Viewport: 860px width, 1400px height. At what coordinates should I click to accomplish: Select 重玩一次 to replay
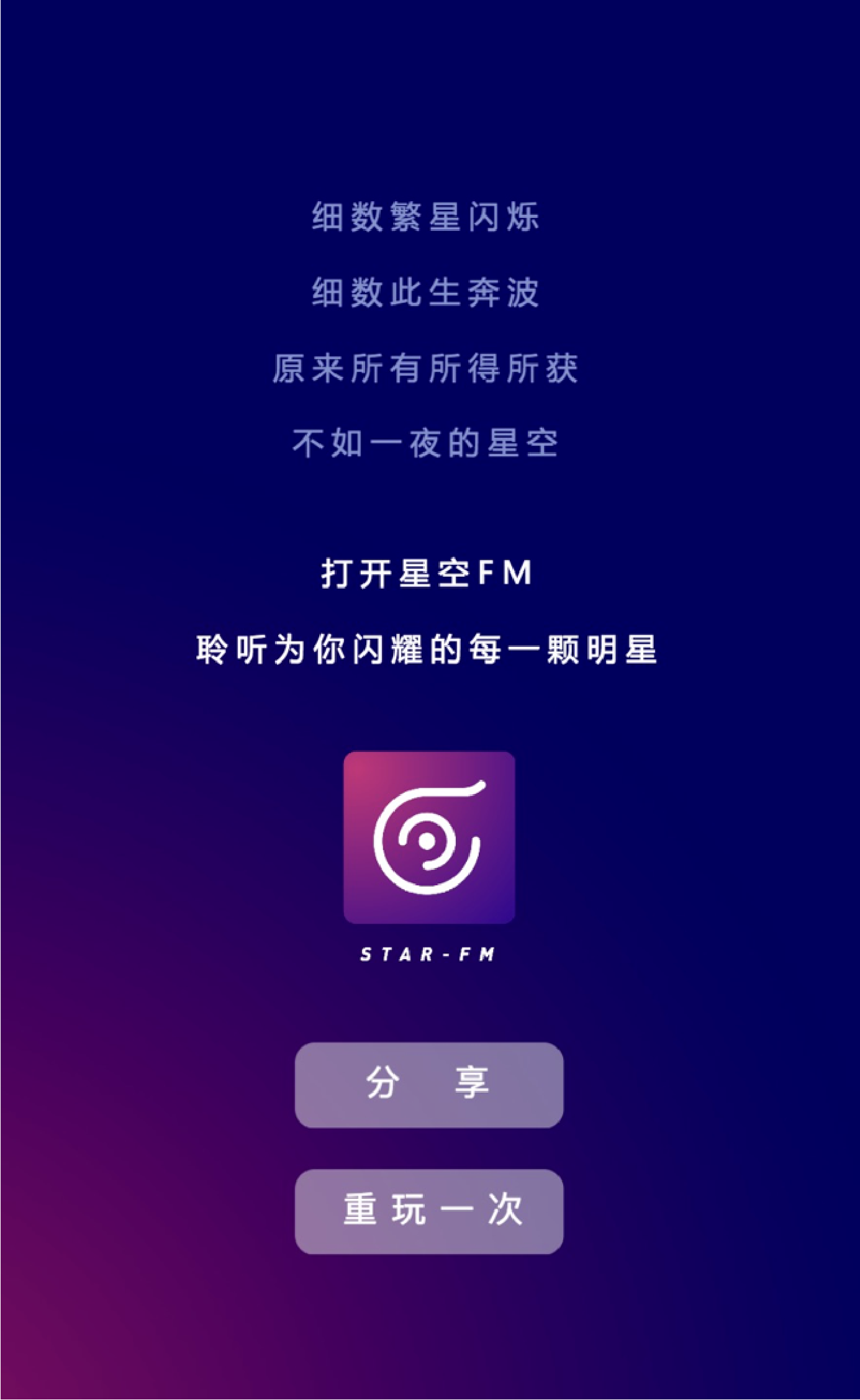click(x=429, y=1211)
